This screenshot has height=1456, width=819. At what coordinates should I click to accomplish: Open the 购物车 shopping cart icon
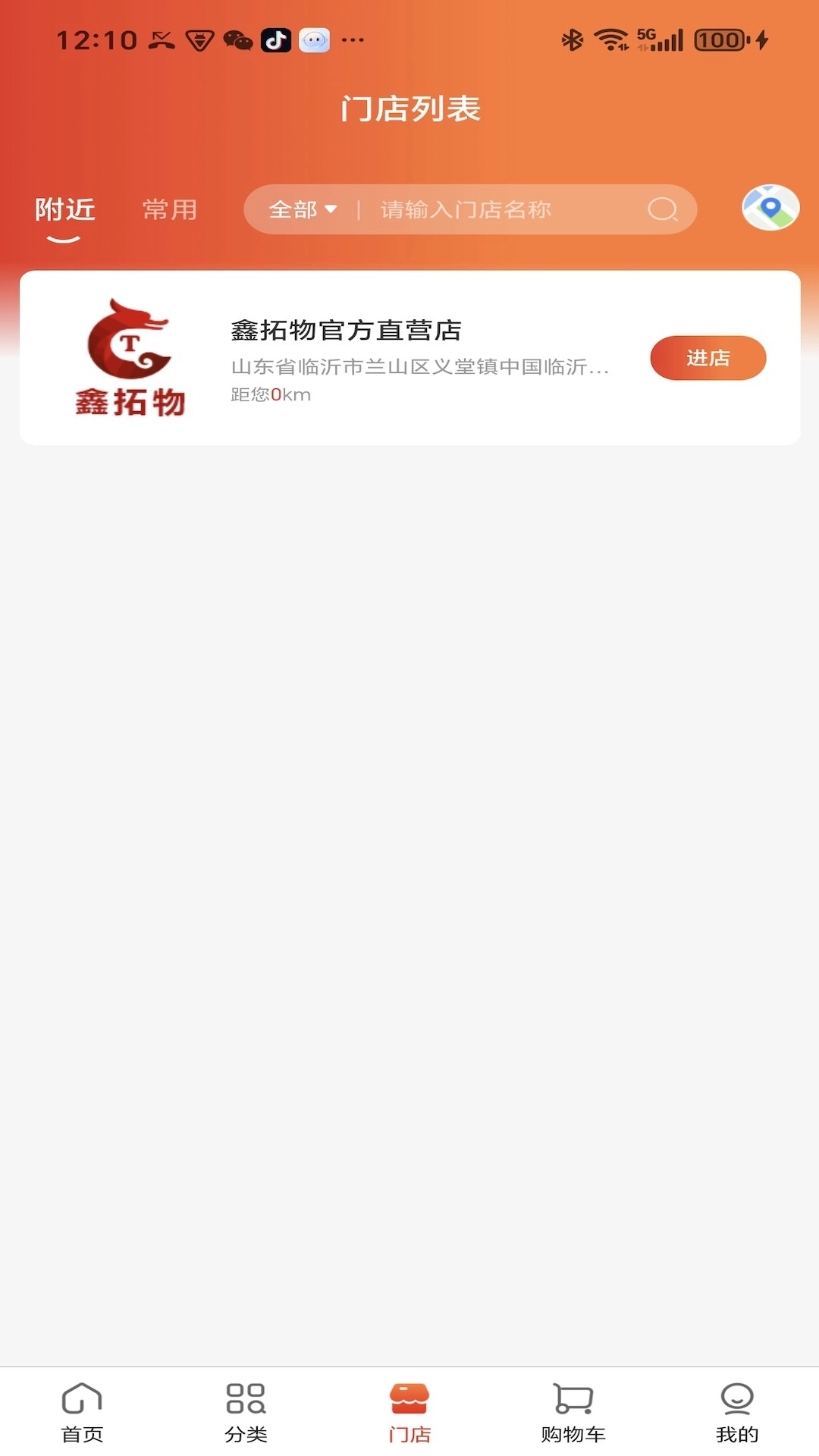click(573, 1407)
